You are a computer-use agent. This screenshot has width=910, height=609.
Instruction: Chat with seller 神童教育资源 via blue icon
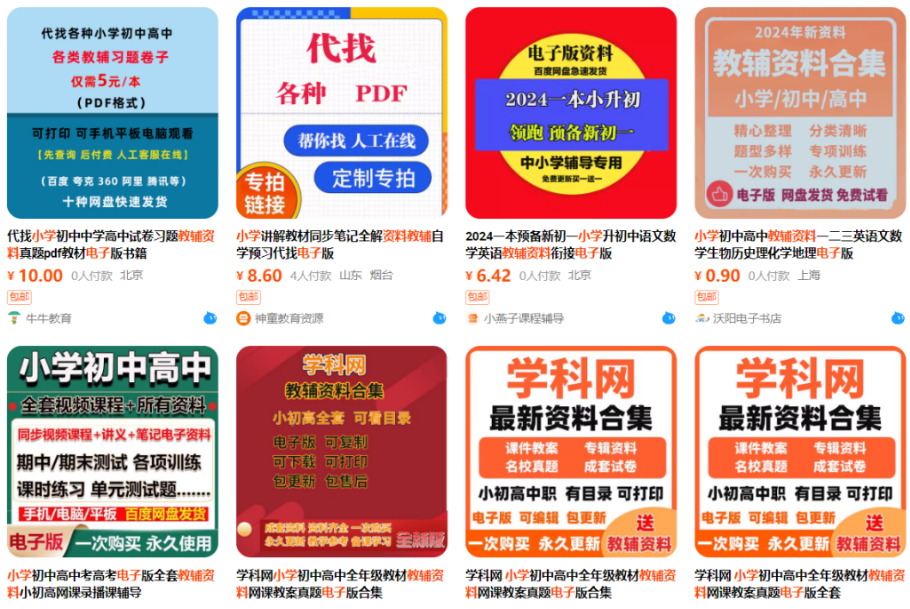coord(439,318)
